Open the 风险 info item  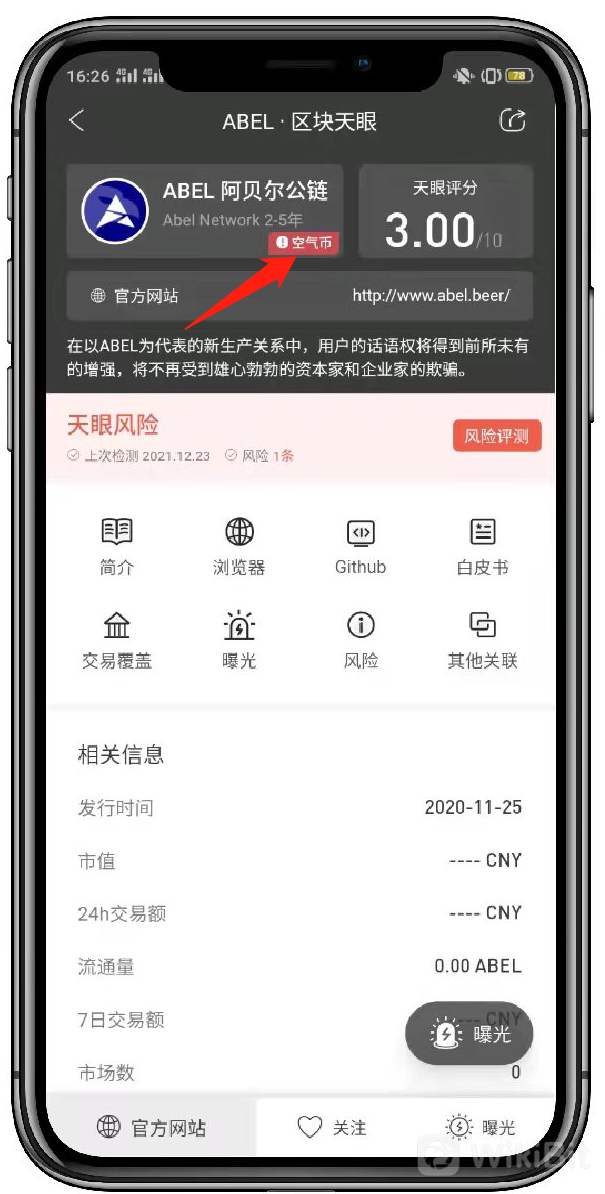[x=360, y=640]
